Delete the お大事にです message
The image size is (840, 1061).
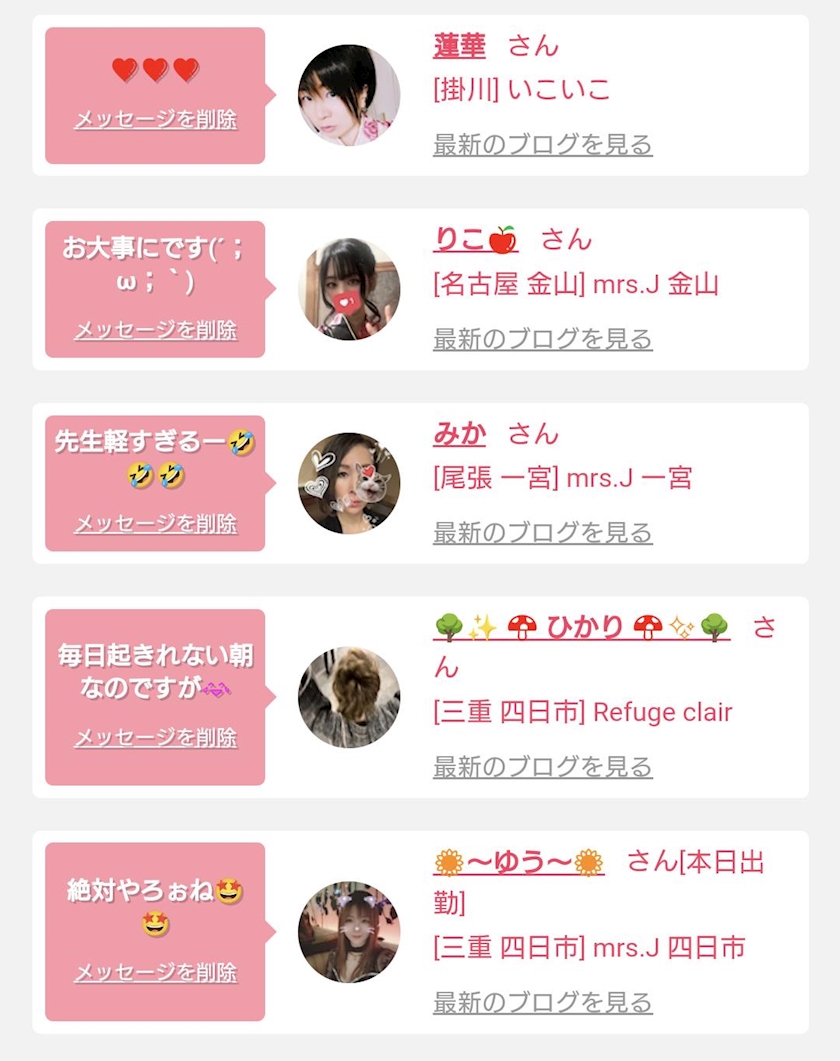pyautogui.click(x=155, y=330)
